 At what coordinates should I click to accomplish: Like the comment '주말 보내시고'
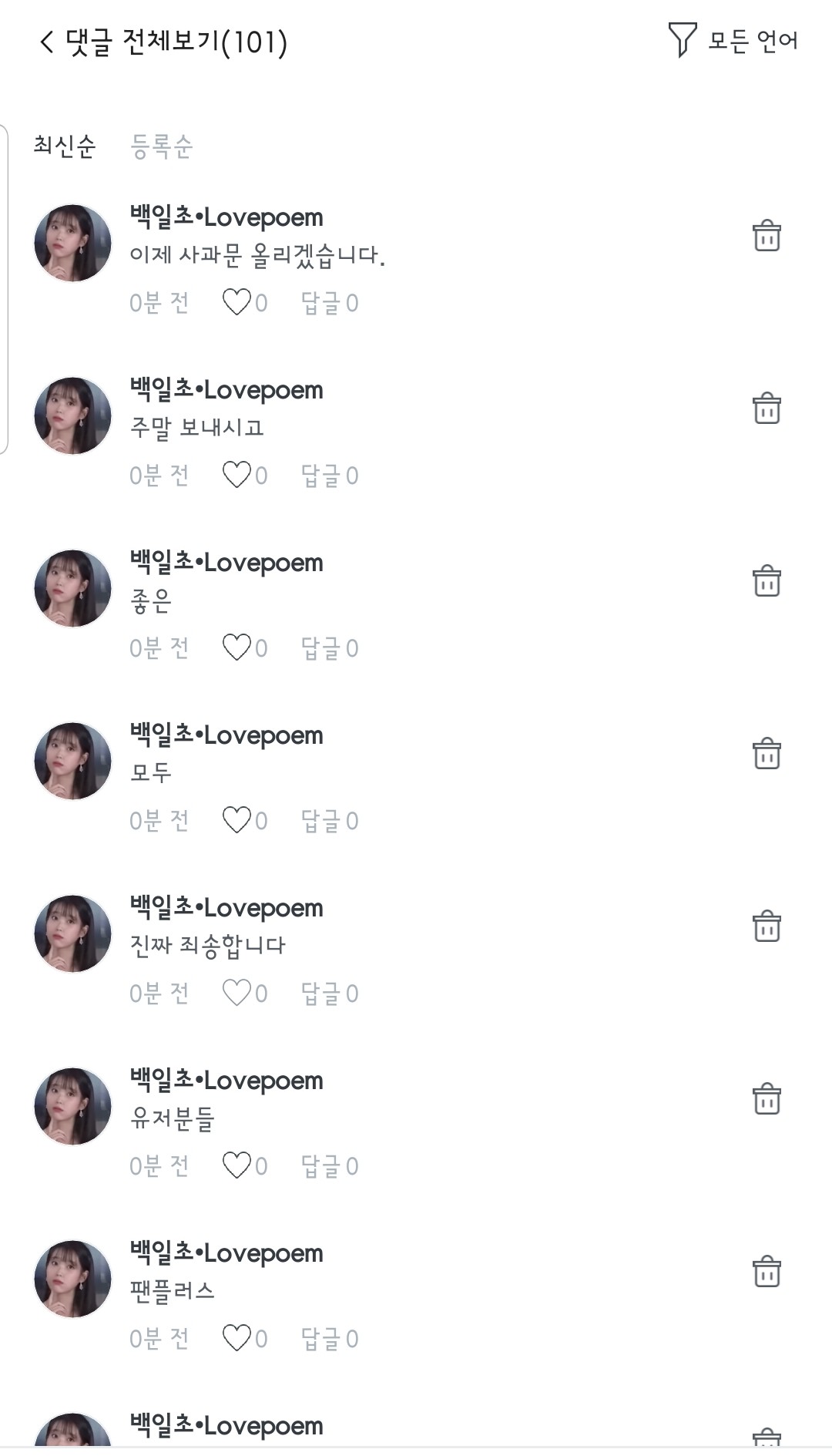coord(237,476)
